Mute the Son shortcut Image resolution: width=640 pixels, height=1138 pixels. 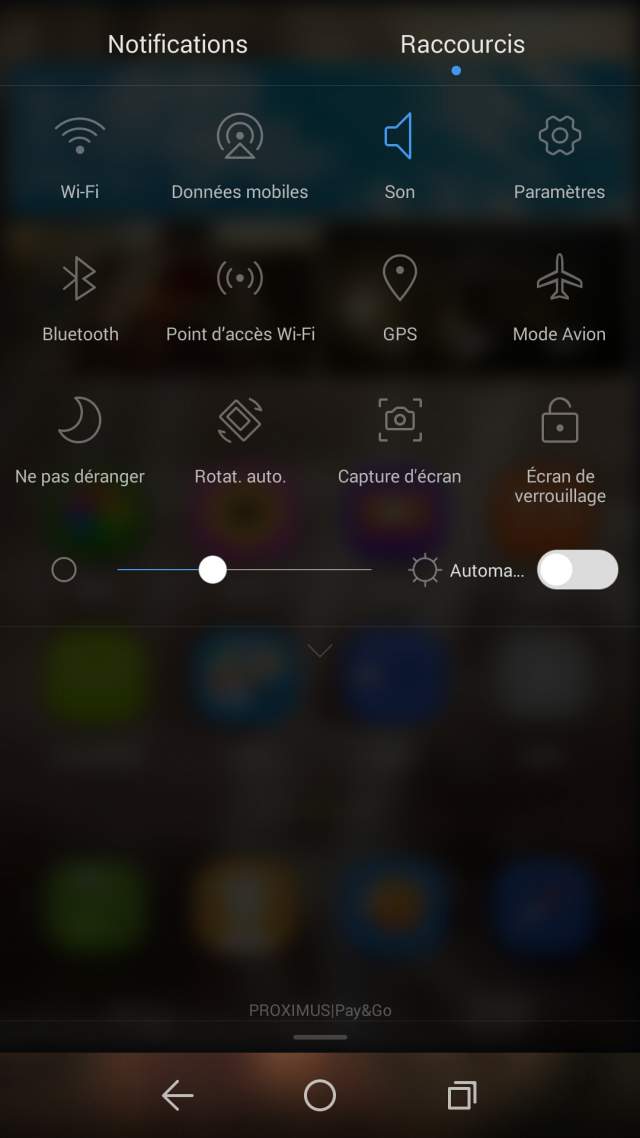[399, 137]
